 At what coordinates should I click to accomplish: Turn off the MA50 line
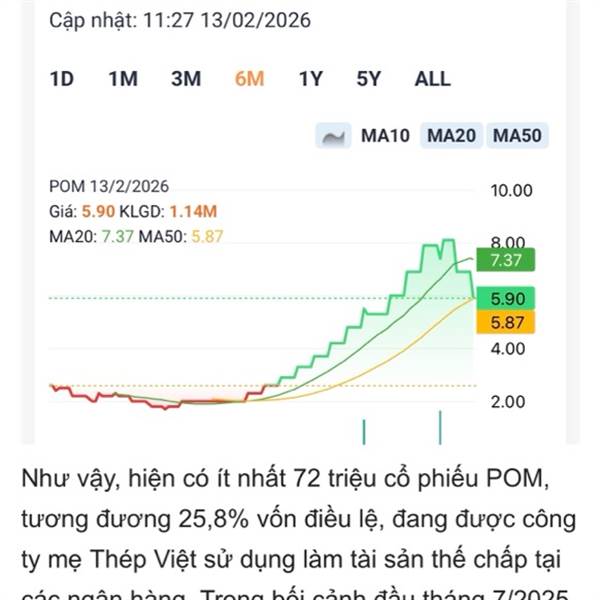pyautogui.click(x=518, y=135)
